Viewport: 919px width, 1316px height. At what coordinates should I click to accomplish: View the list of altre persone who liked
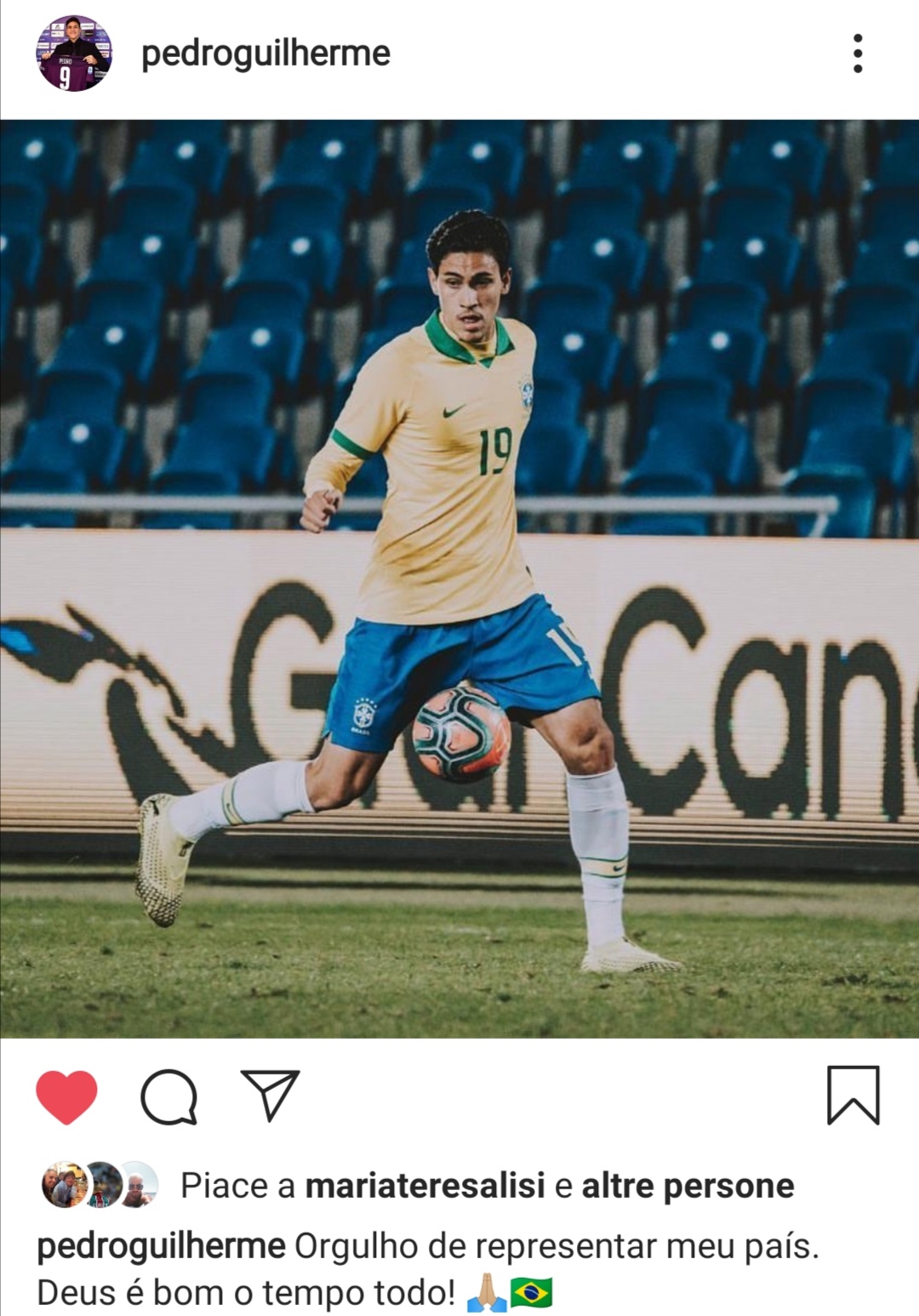(688, 1185)
